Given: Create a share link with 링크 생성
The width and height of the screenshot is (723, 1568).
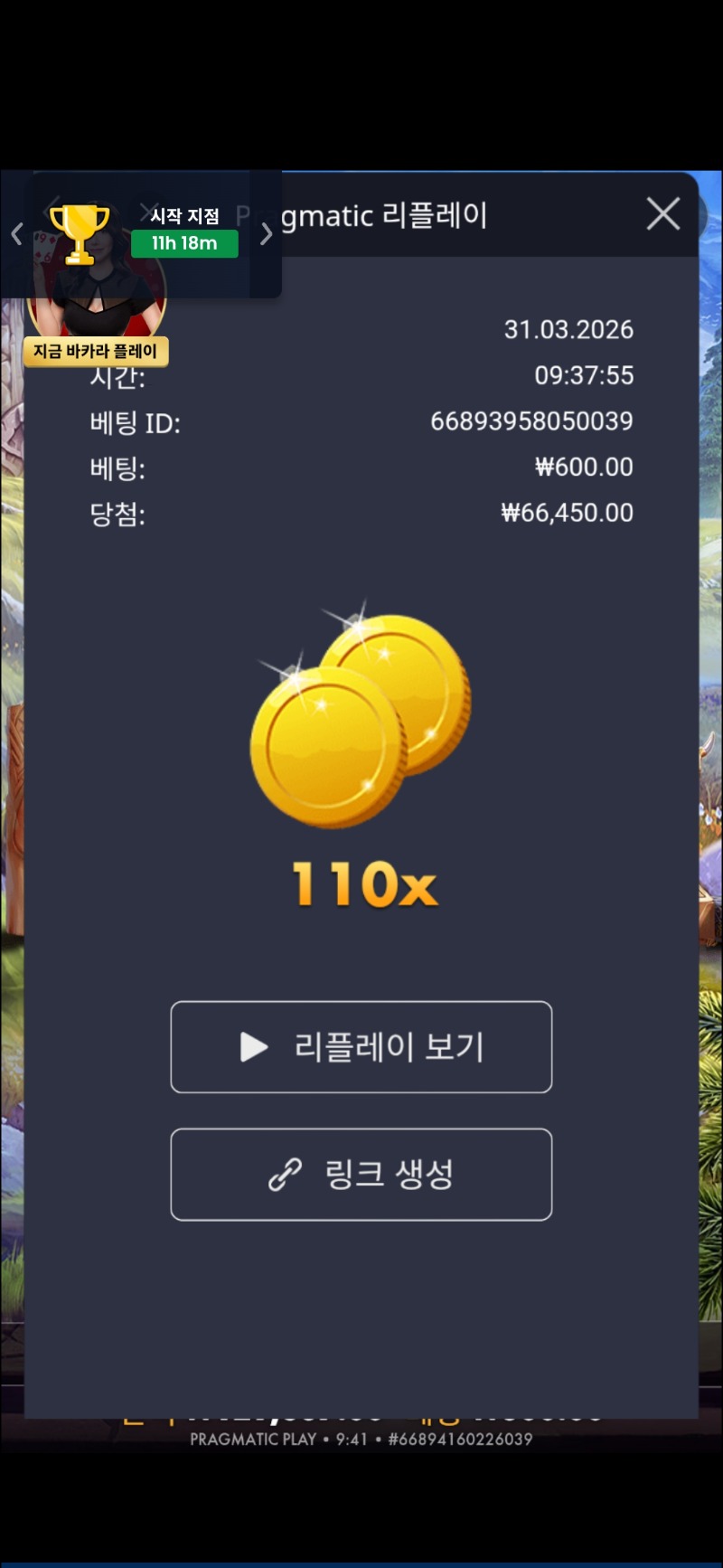Looking at the screenshot, I should [361, 1175].
